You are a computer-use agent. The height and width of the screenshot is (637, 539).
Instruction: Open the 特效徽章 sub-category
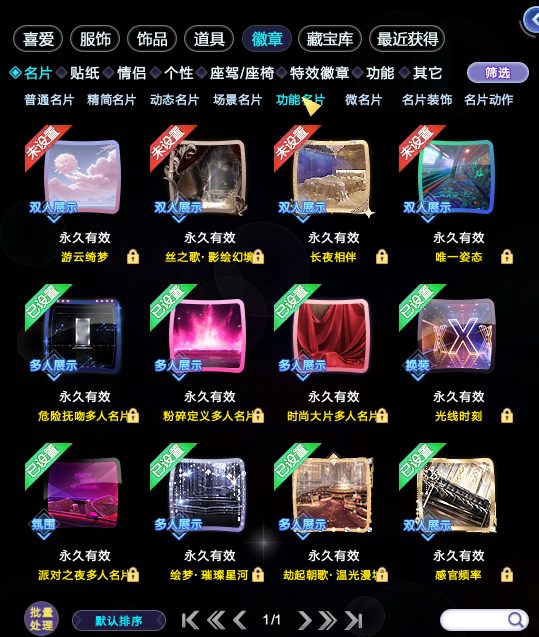coord(319,73)
